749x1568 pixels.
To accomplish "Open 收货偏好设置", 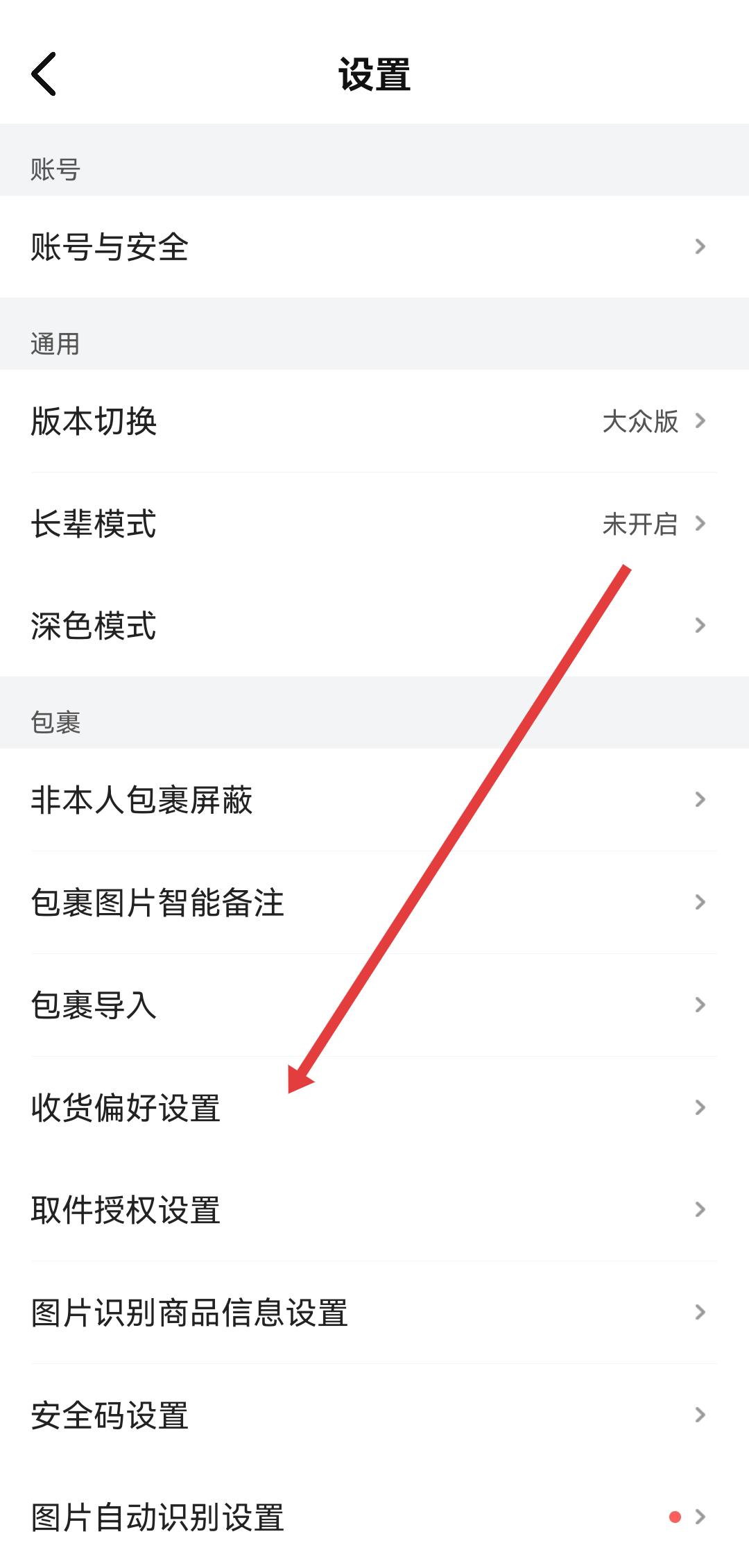I will tap(374, 1108).
